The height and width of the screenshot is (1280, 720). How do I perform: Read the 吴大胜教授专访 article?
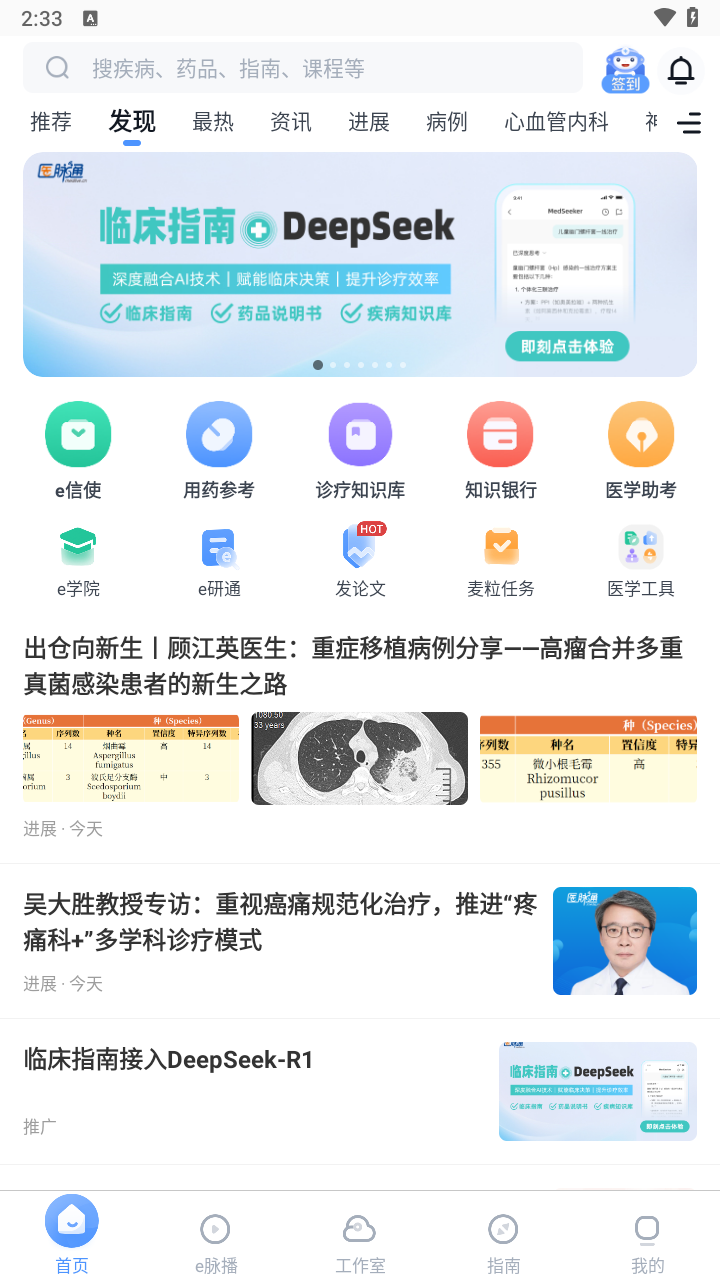click(x=280, y=922)
